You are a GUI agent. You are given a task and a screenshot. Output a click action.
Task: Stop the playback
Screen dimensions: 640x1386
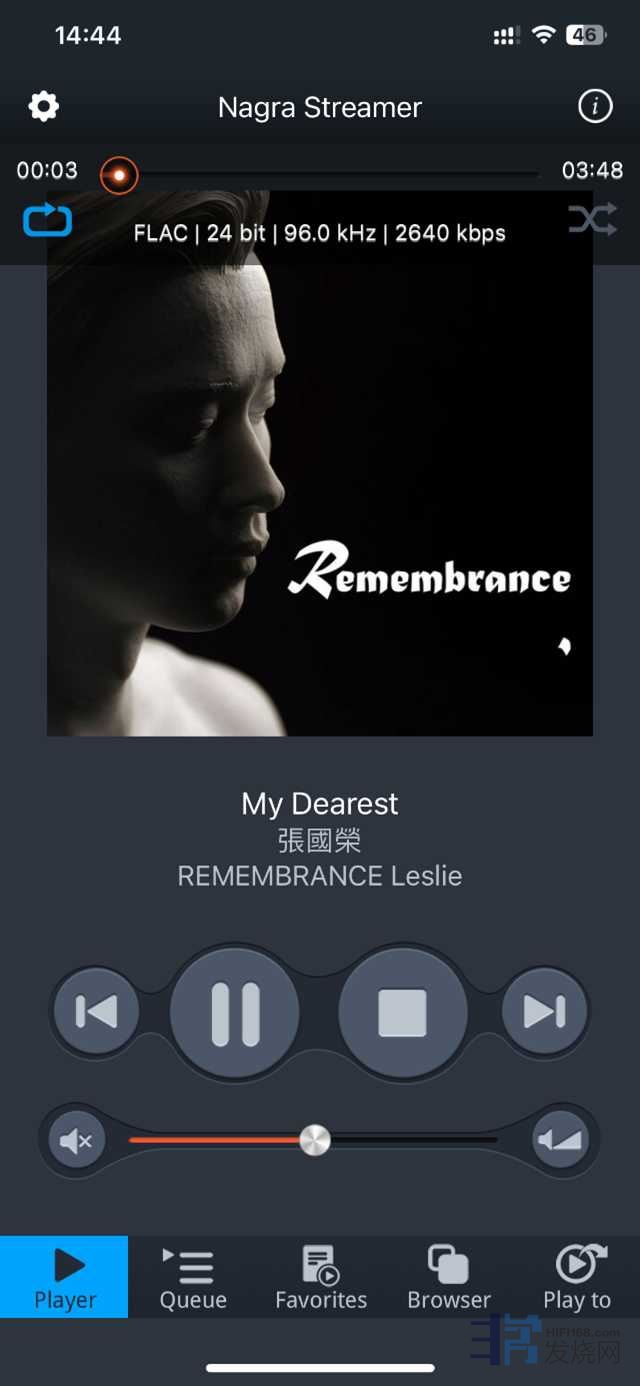point(403,1013)
